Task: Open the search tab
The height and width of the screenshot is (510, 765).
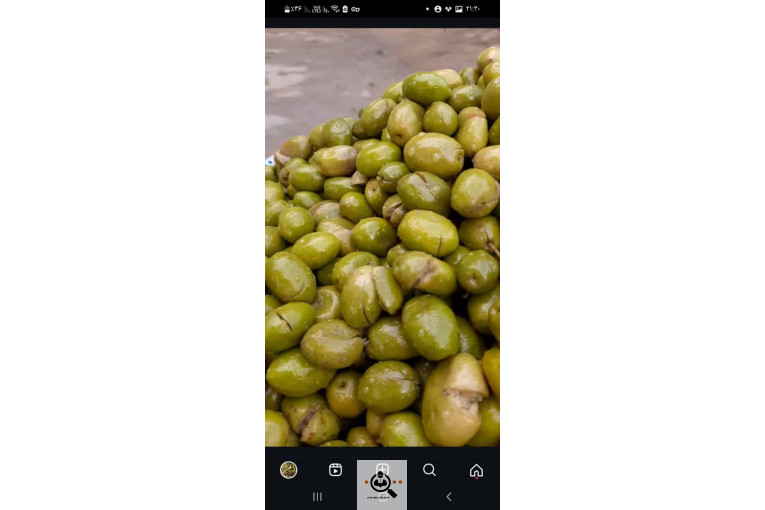Action: click(429, 470)
